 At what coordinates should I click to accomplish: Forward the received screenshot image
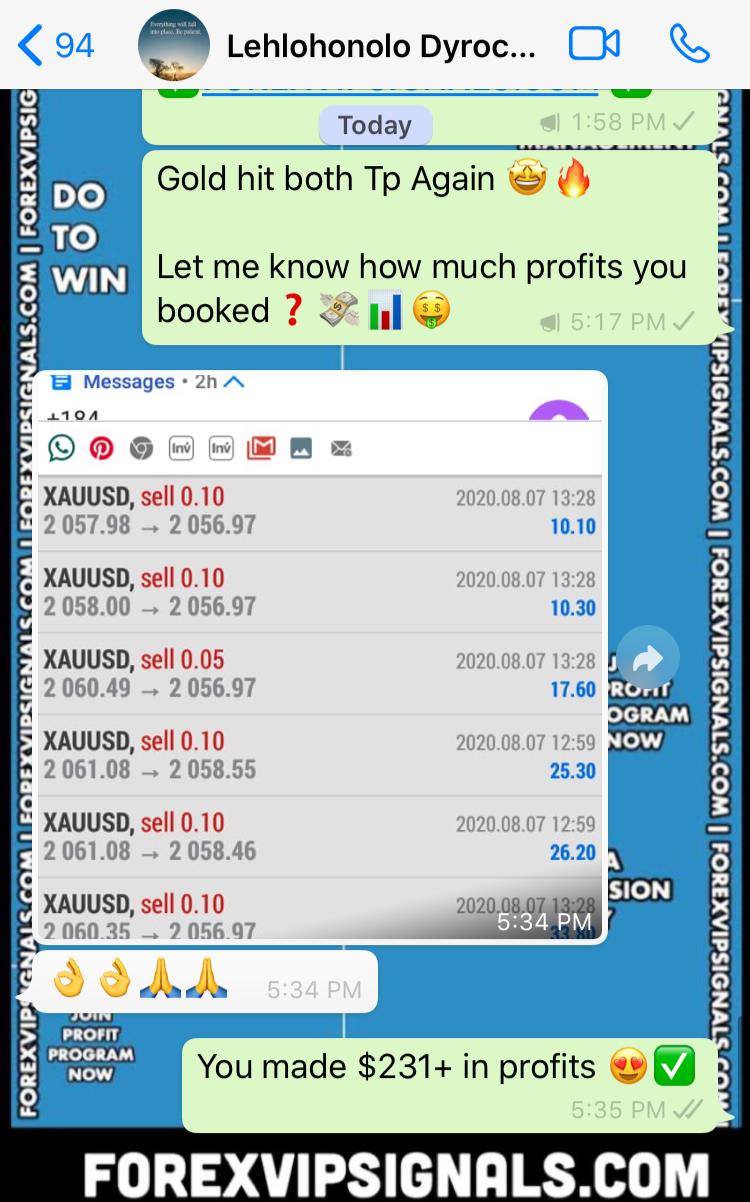point(647,658)
